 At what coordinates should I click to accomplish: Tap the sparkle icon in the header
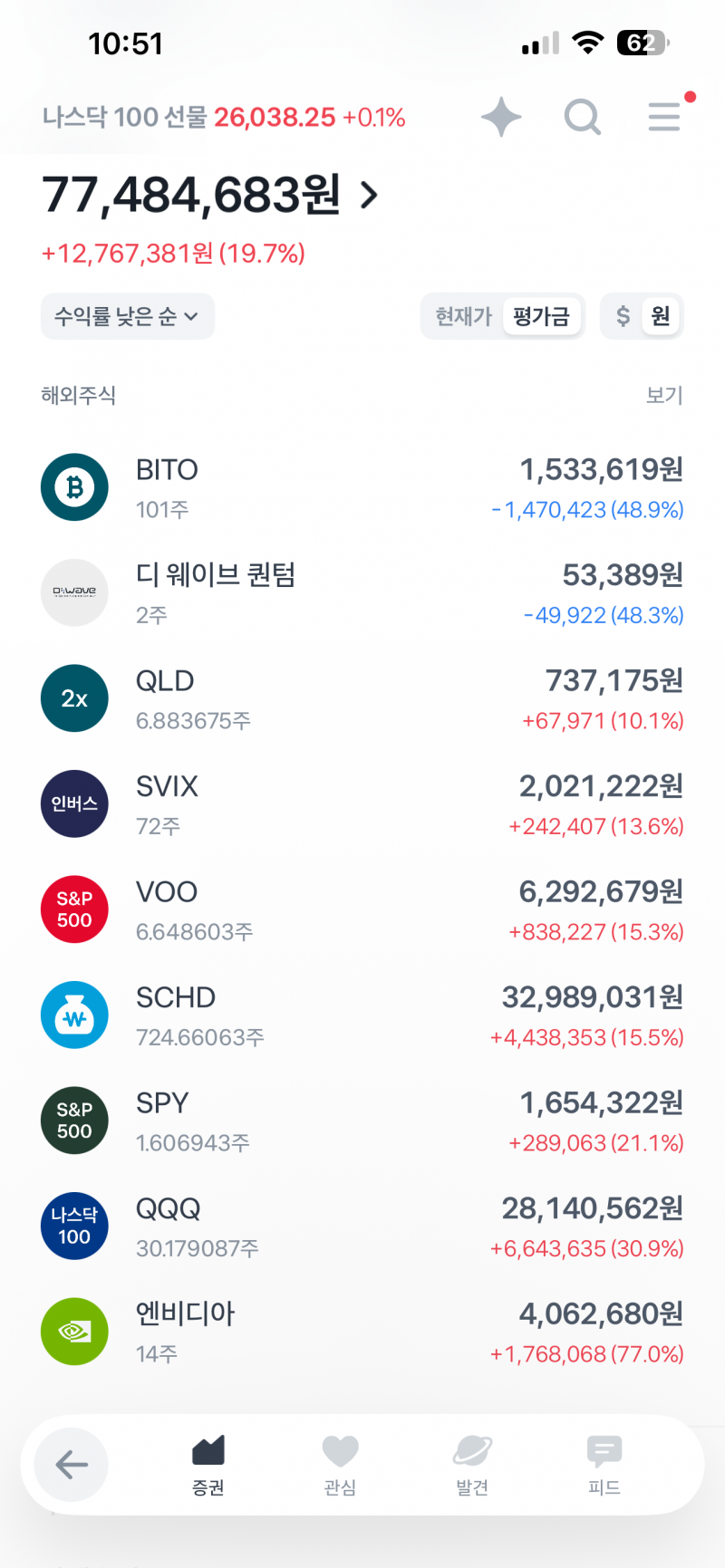point(501,116)
